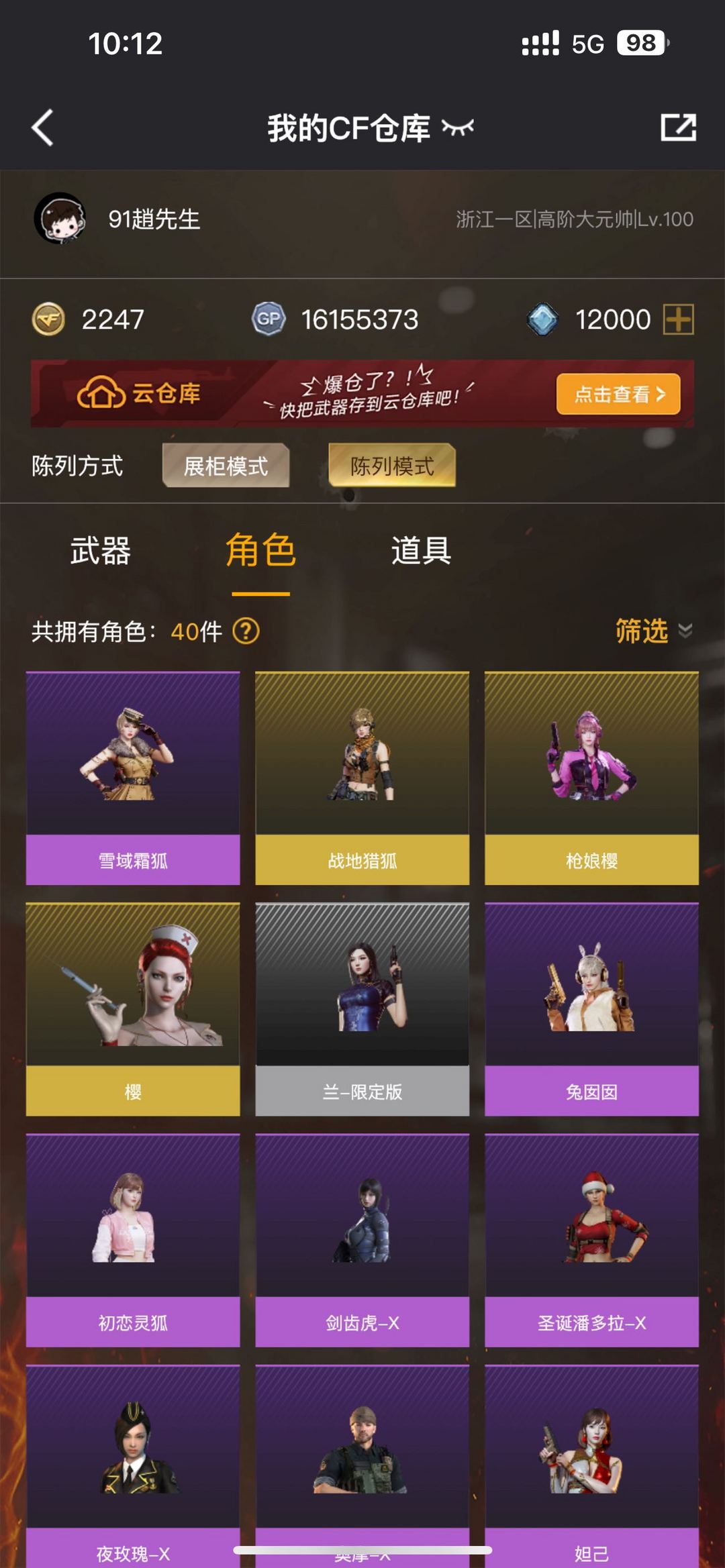Open the 枪娘樱 character card
The height and width of the screenshot is (1568, 725).
point(591,778)
